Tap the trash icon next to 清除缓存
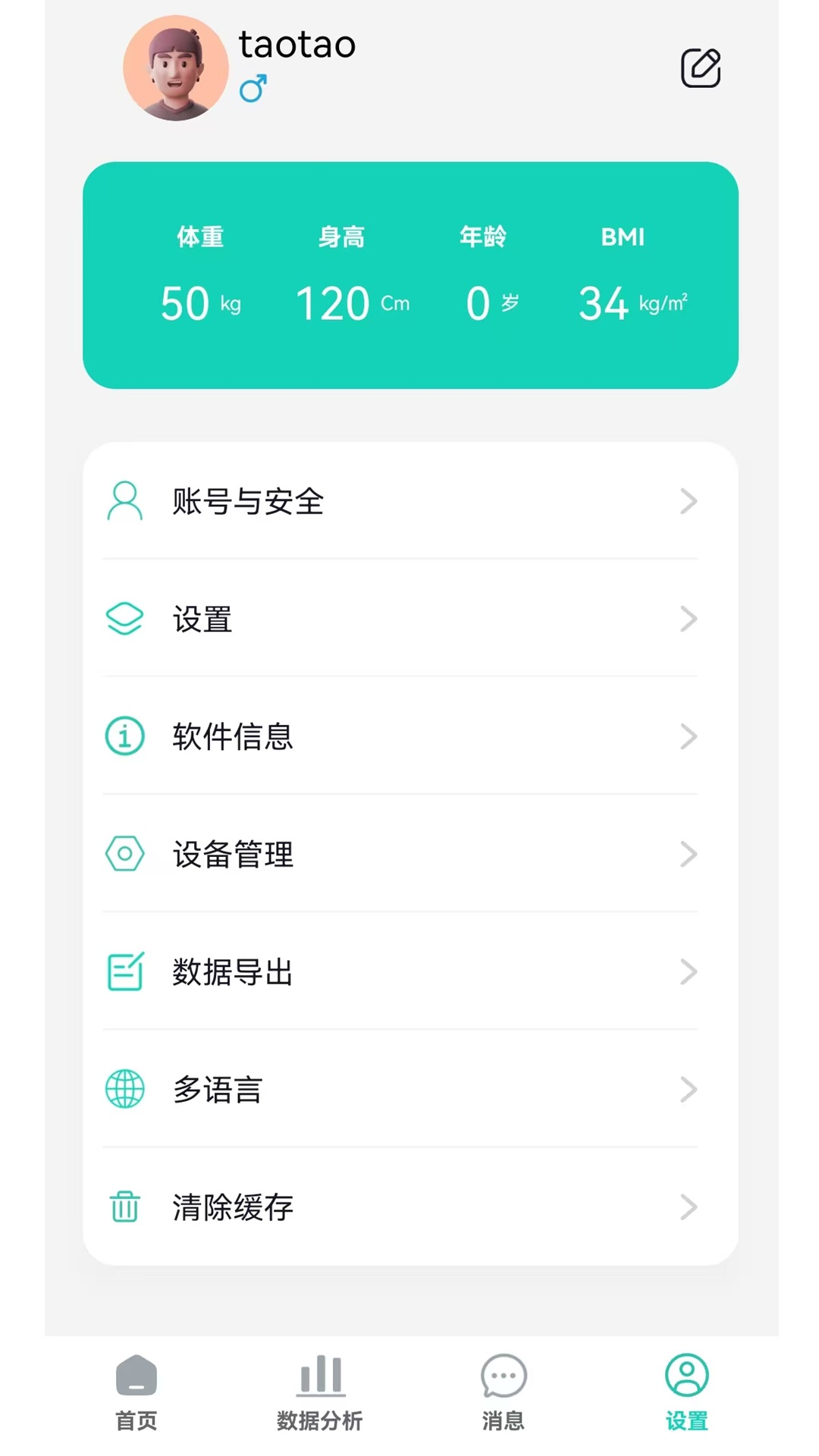 (124, 1207)
